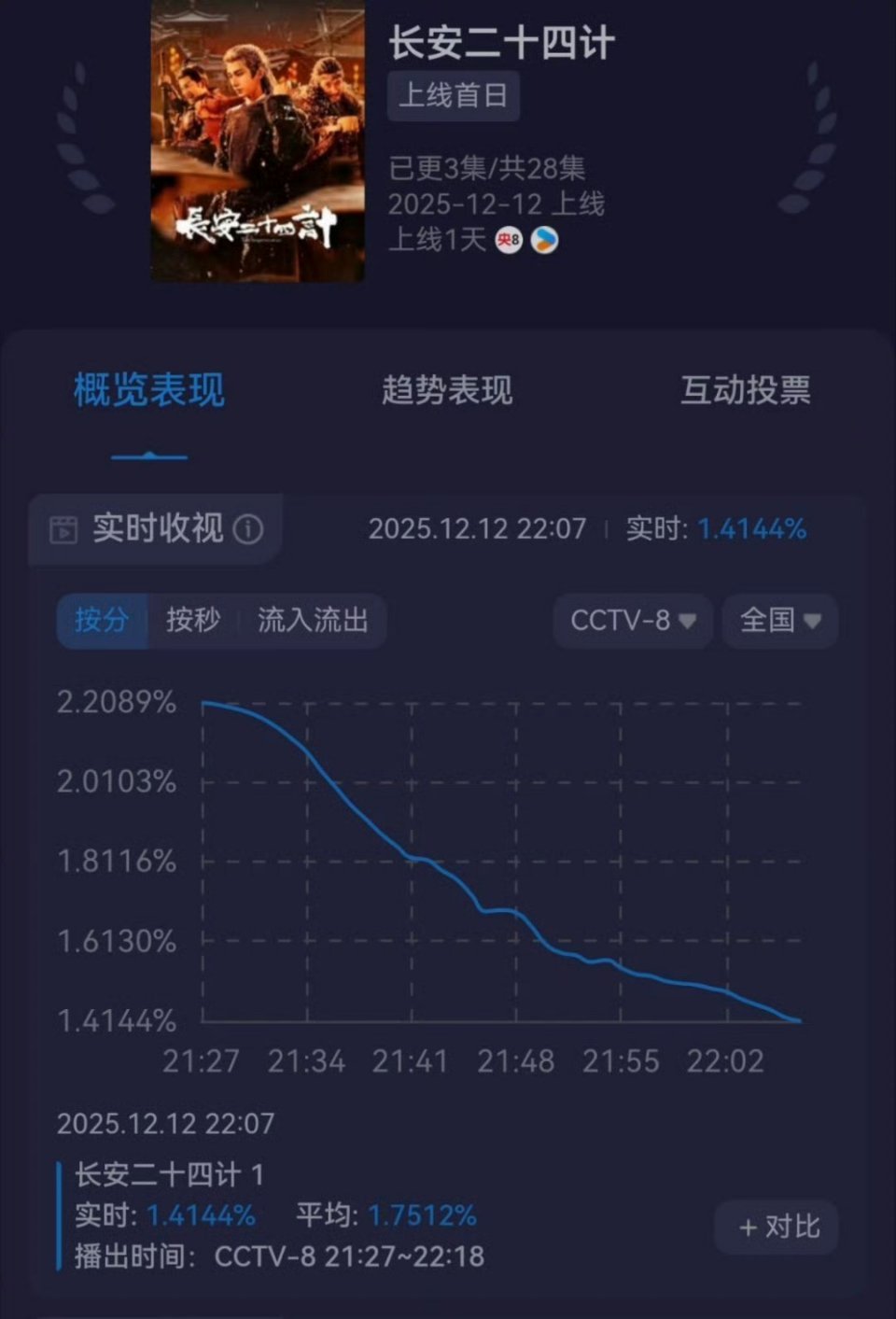Expand the CCTV-8 dropdown arrow

(x=689, y=623)
